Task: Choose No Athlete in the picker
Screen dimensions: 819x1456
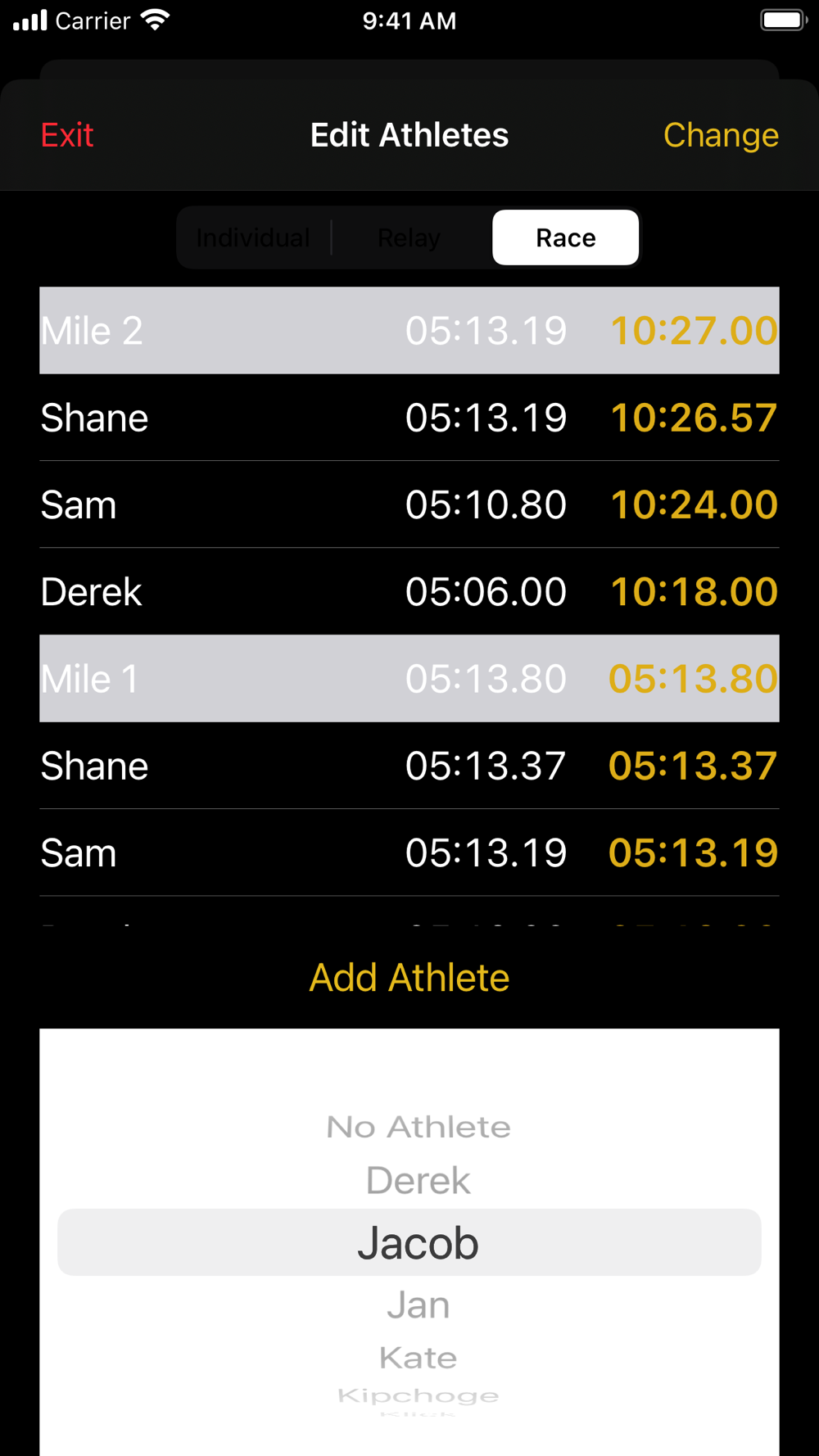Action: point(418,1127)
